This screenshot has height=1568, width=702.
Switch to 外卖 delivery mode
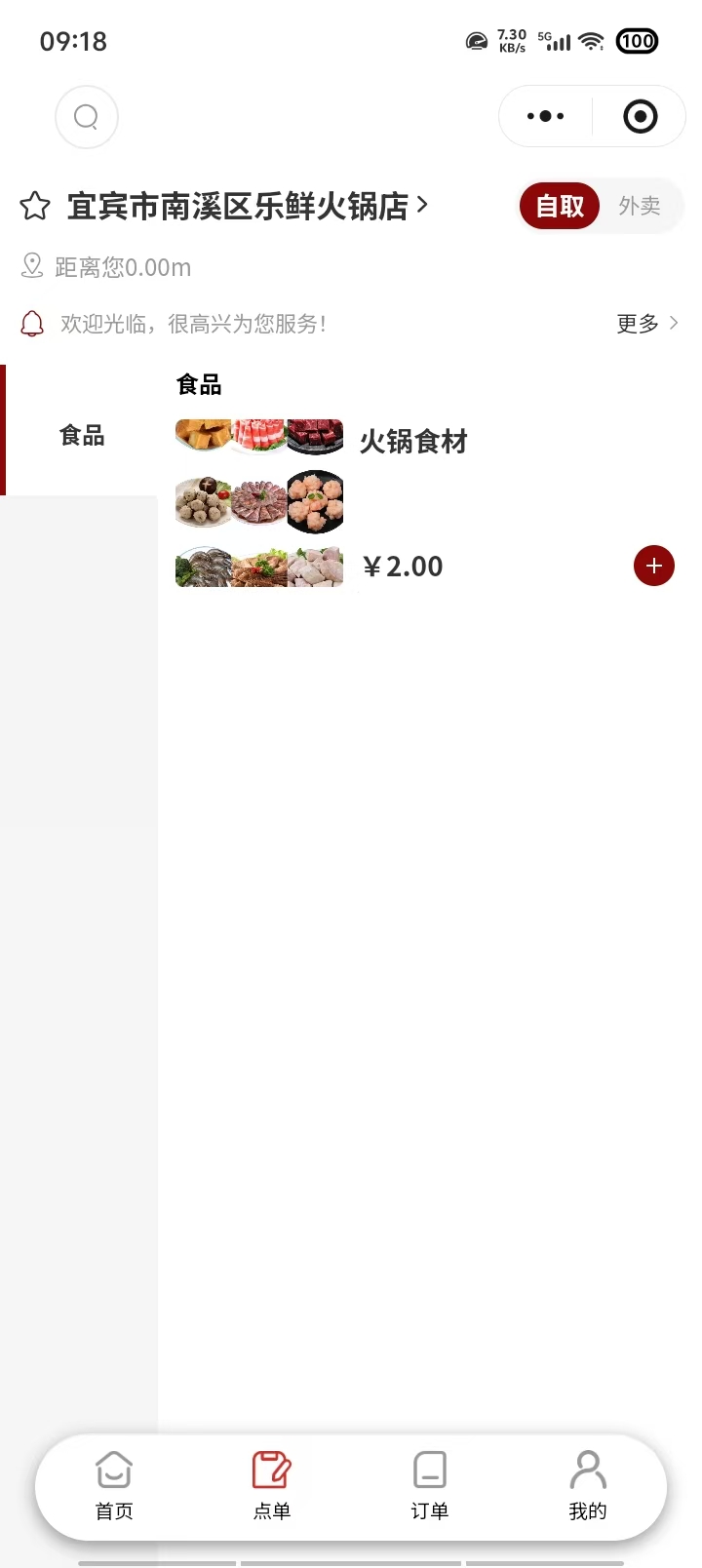pyautogui.click(x=640, y=206)
